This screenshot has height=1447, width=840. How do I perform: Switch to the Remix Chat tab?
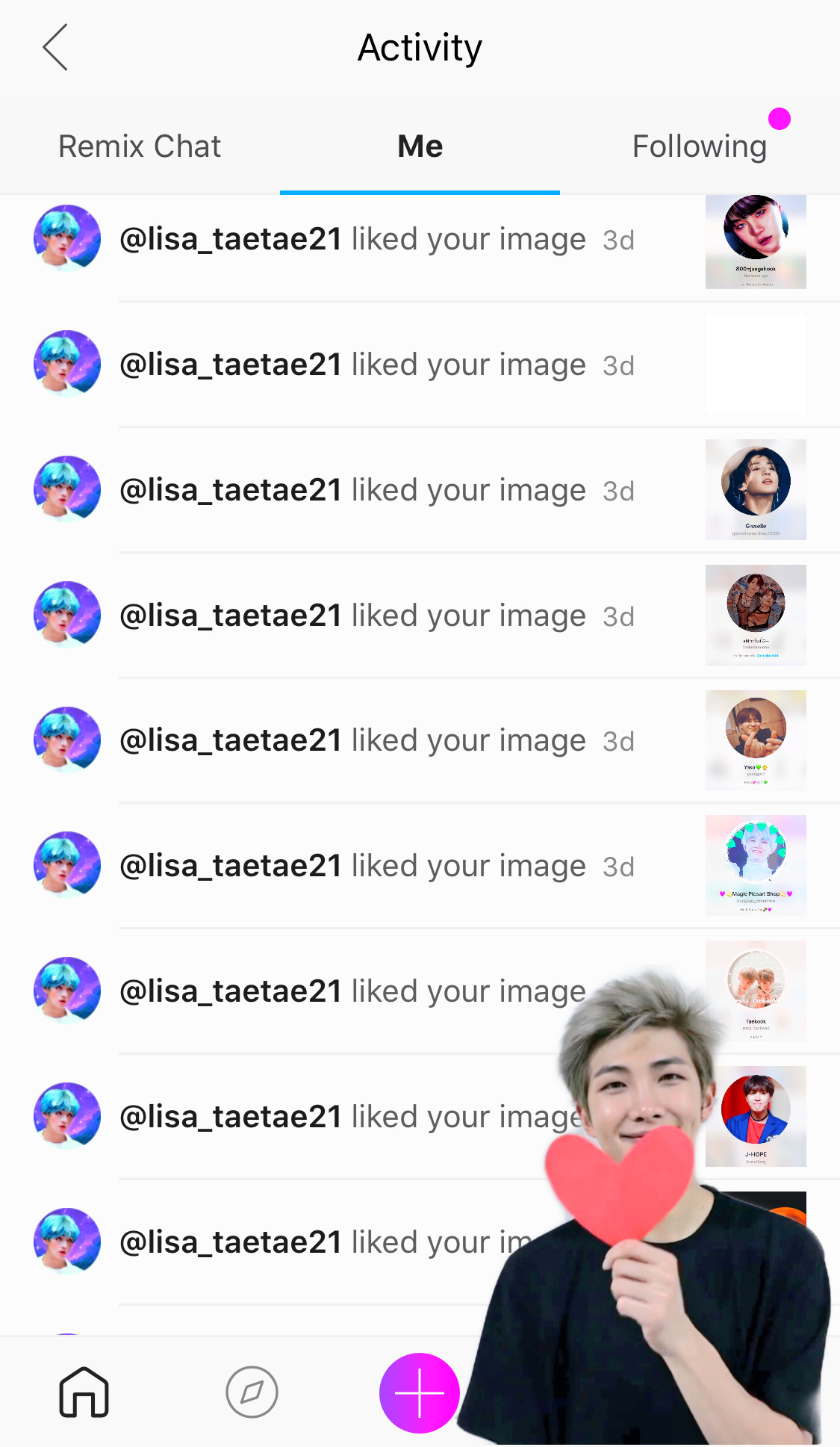pyautogui.click(x=140, y=146)
